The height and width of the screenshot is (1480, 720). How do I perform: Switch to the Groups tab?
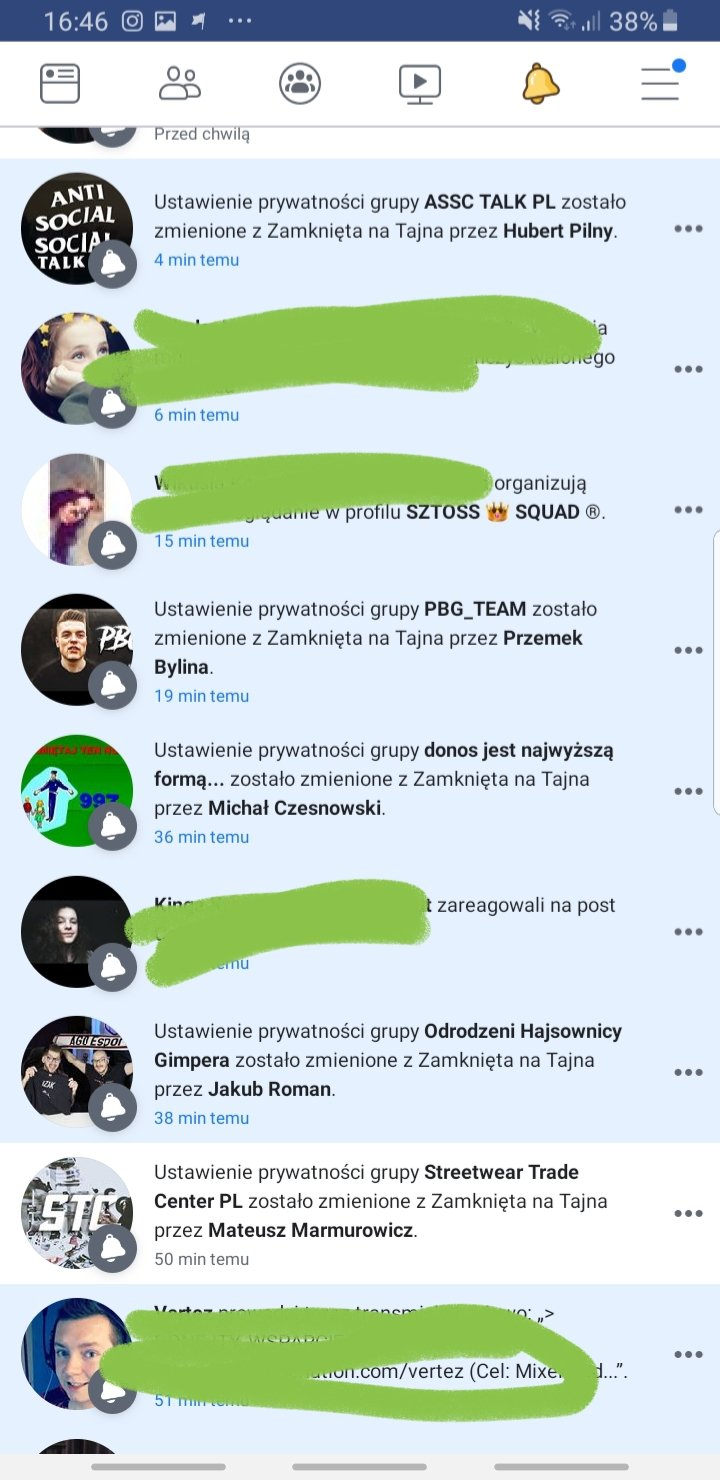pos(300,83)
